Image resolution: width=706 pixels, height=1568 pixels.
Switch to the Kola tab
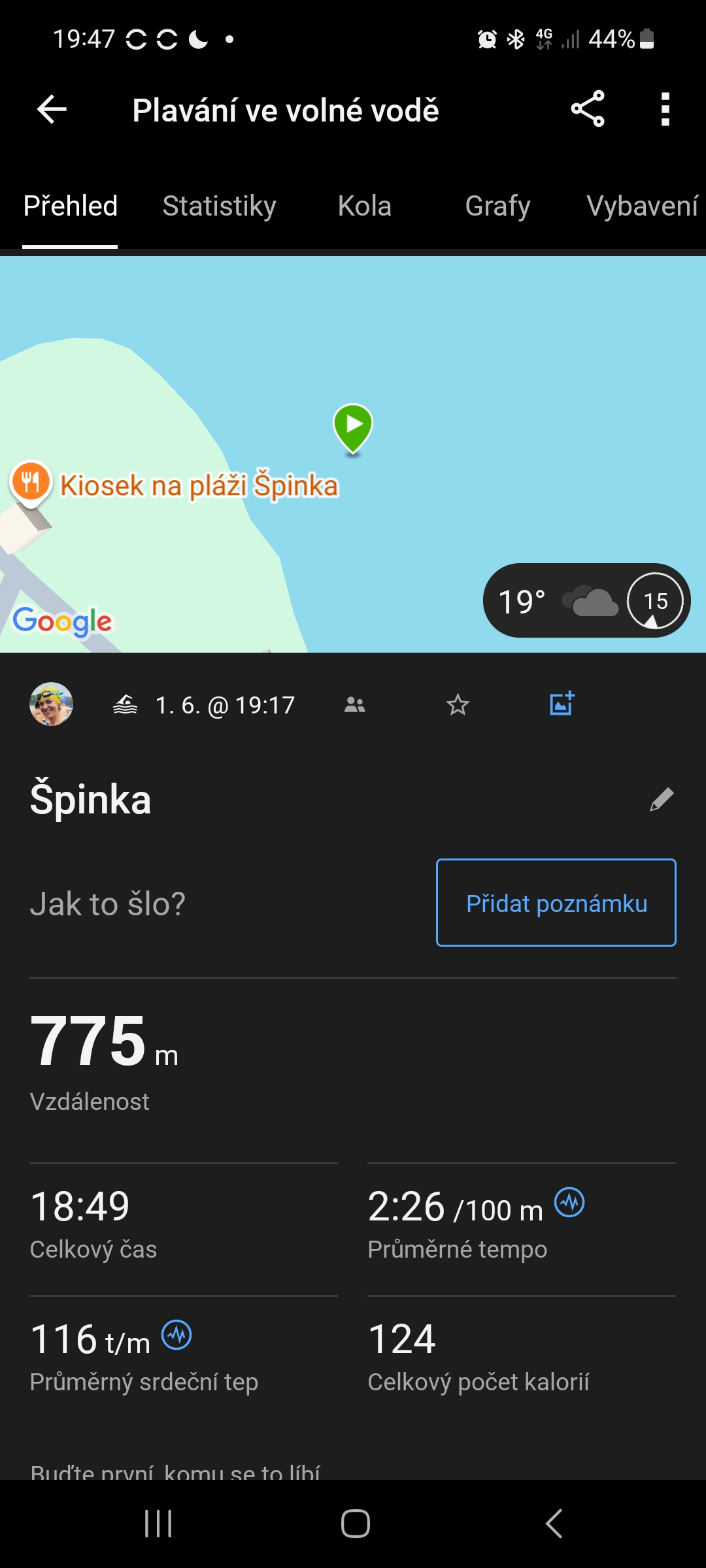point(364,206)
